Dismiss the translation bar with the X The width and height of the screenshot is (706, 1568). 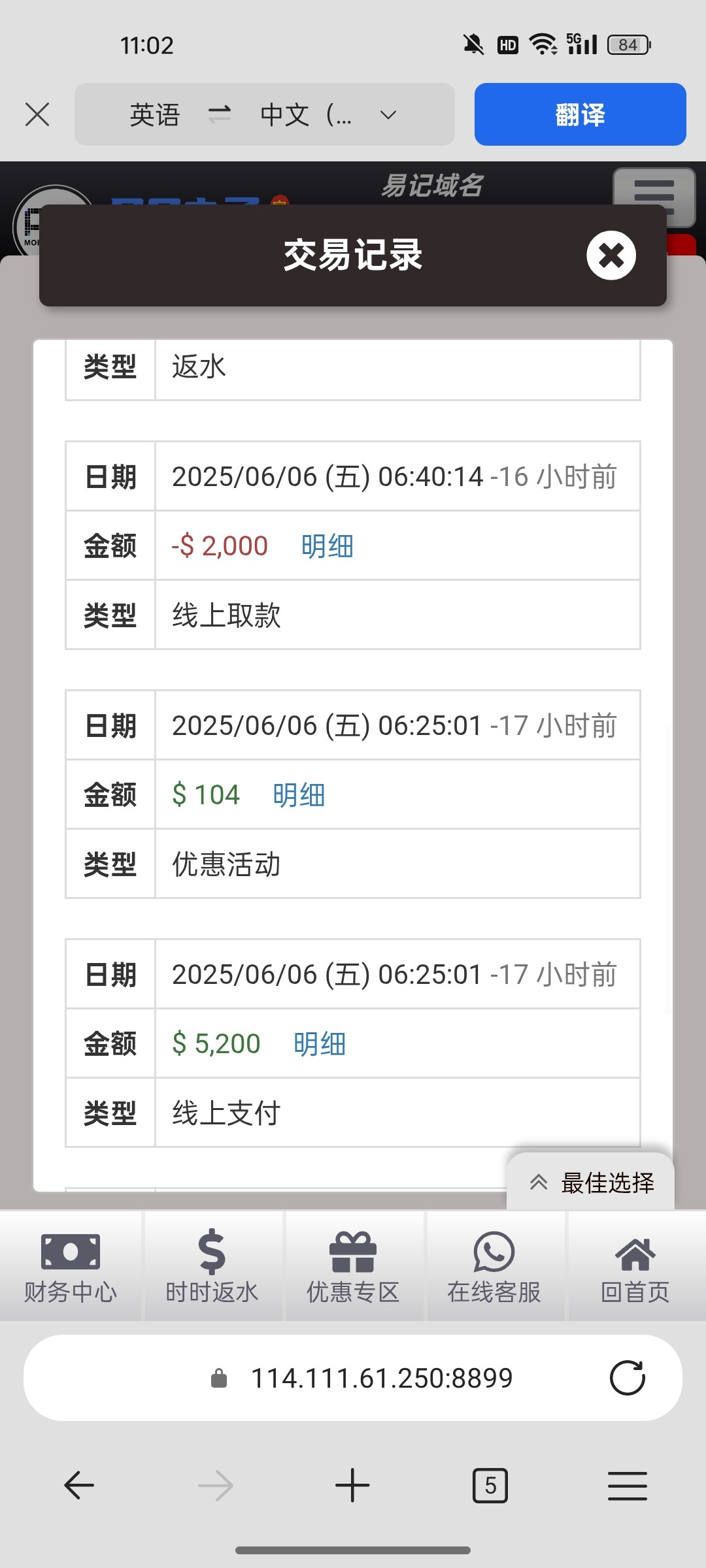coord(37,115)
